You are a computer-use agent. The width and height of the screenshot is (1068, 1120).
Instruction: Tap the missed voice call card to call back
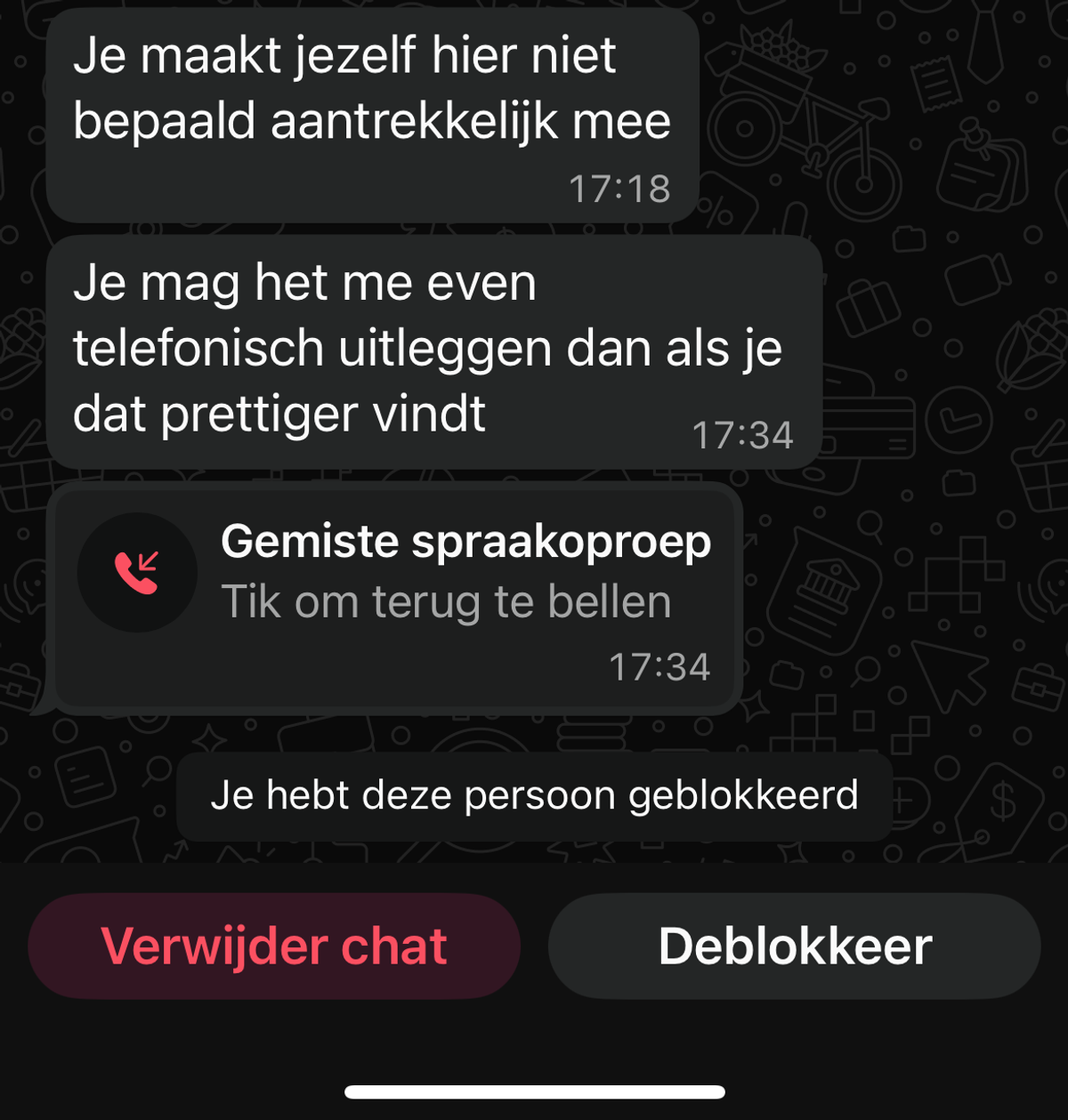(397, 598)
